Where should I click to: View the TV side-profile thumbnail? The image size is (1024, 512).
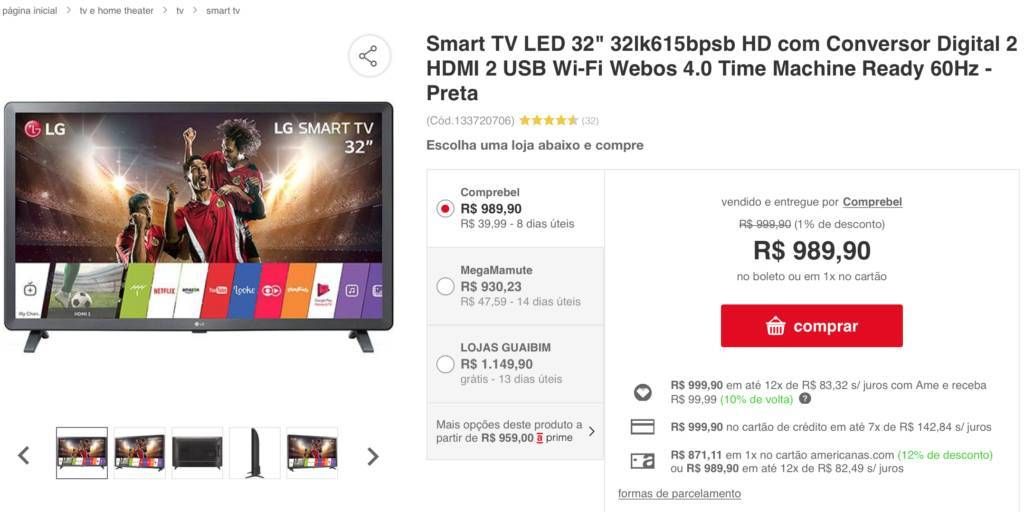click(255, 453)
